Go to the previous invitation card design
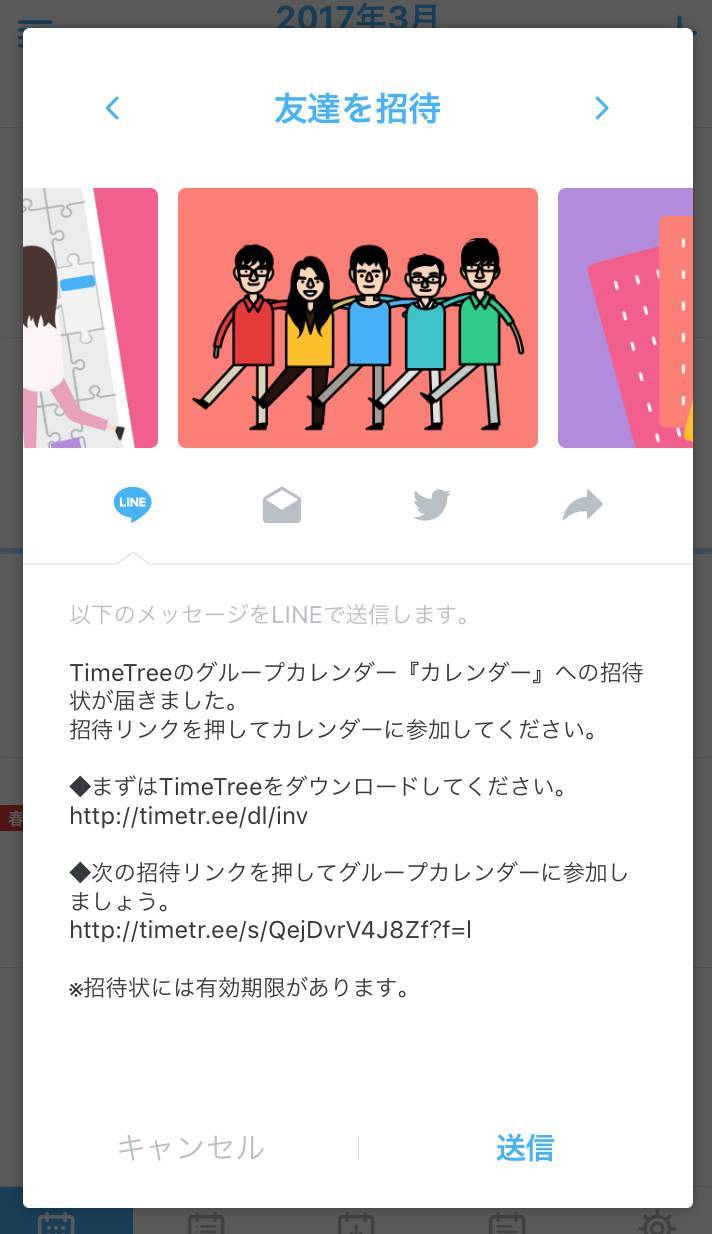Image resolution: width=712 pixels, height=1234 pixels. pos(112,108)
